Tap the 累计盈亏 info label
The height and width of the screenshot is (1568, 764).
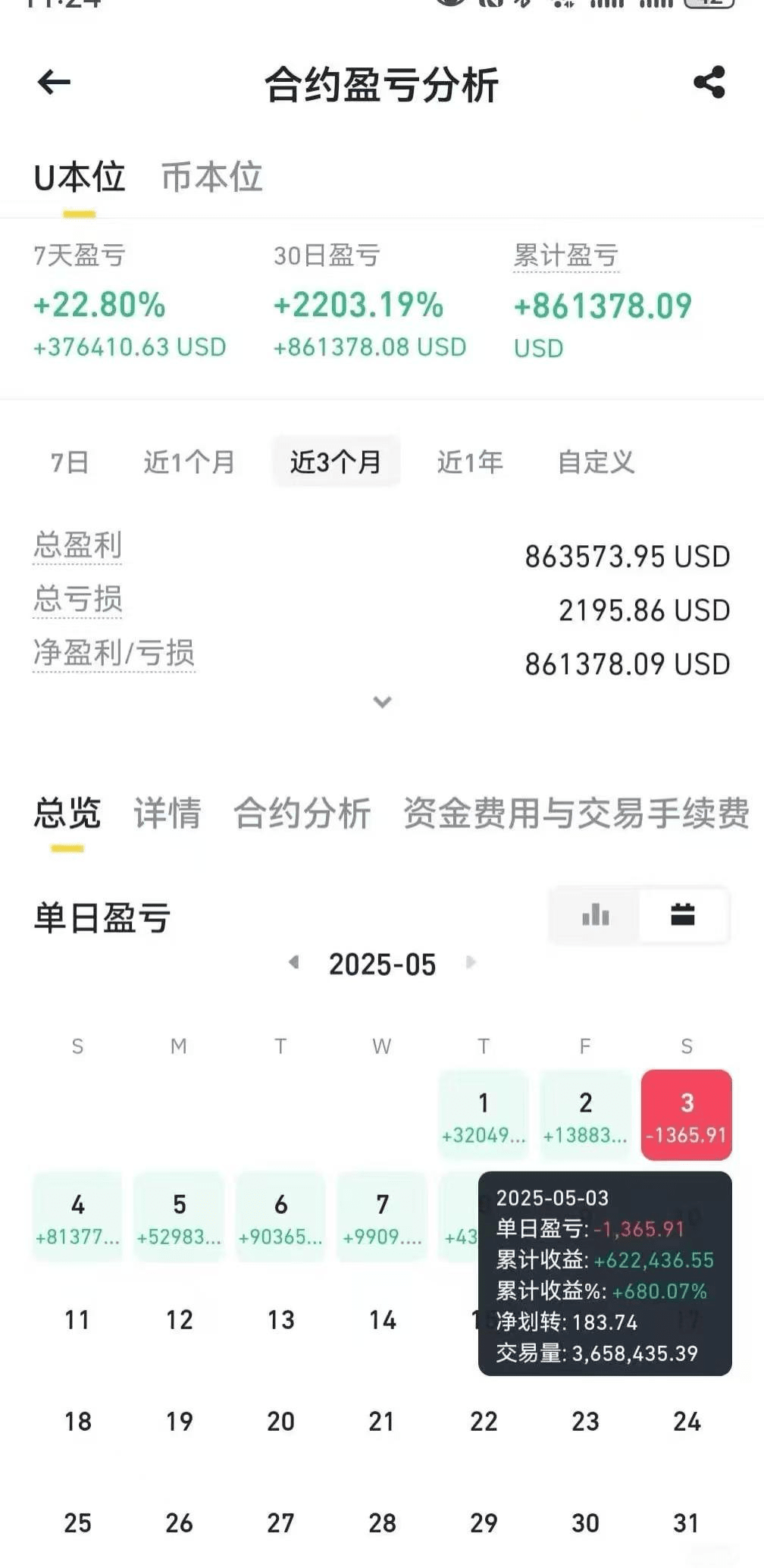pos(566,256)
